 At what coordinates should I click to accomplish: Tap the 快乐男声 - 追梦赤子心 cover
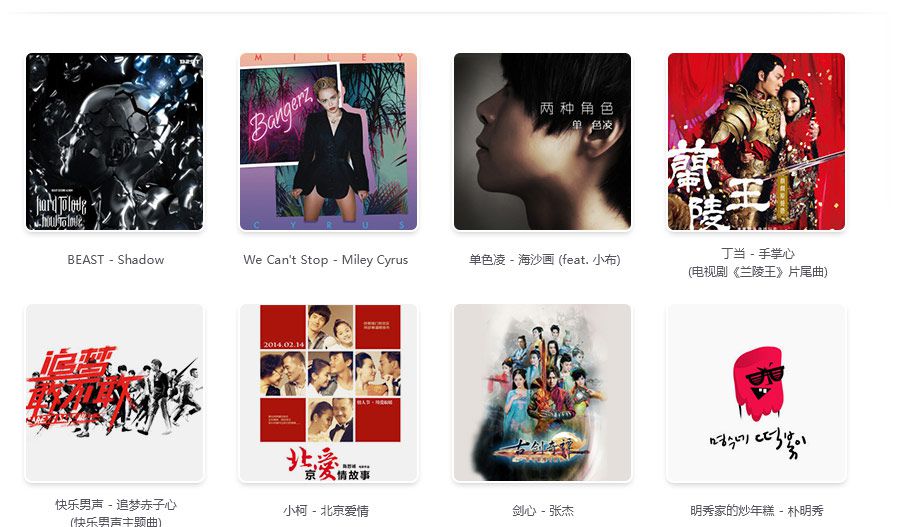pos(114,392)
